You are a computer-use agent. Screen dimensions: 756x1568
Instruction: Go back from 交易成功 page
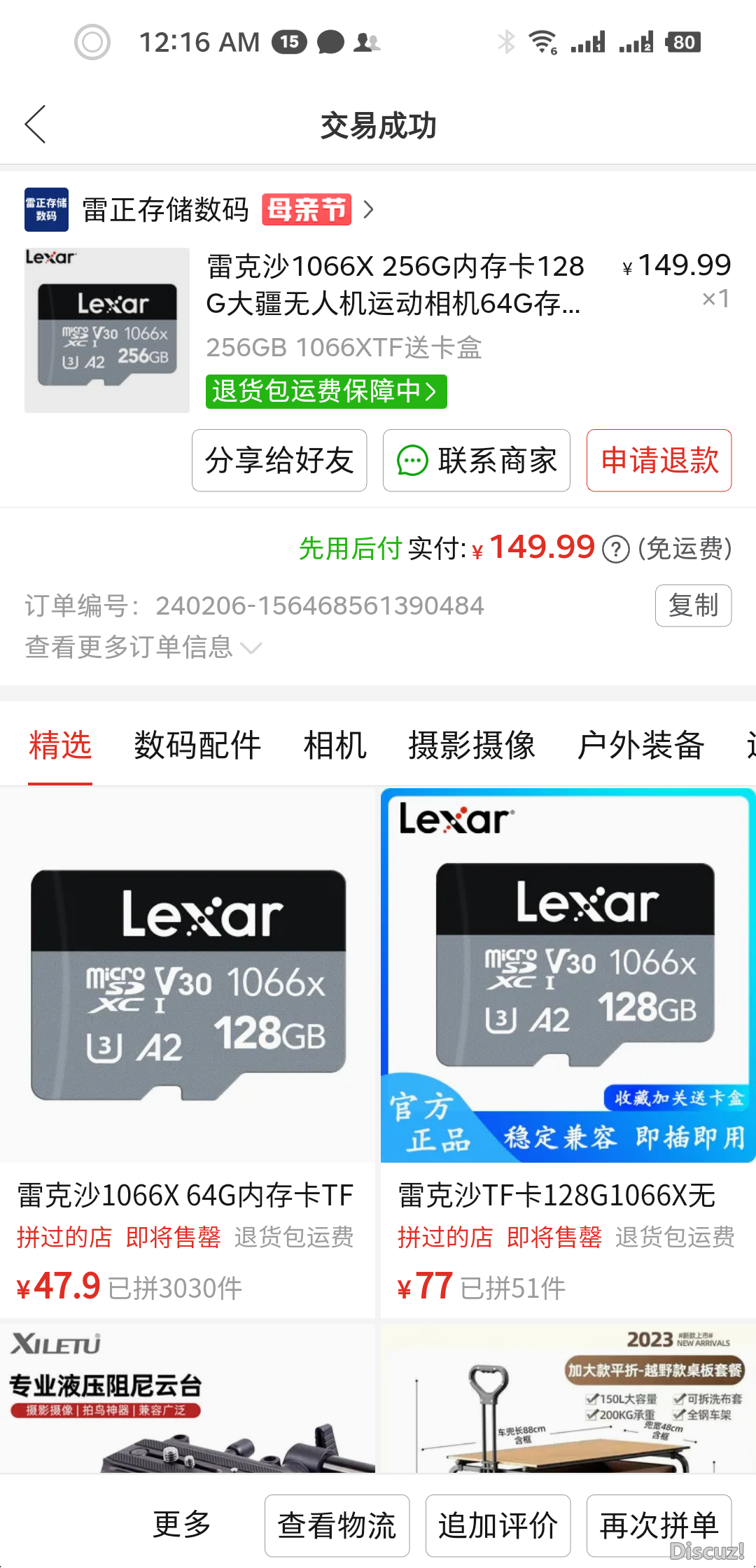(35, 125)
